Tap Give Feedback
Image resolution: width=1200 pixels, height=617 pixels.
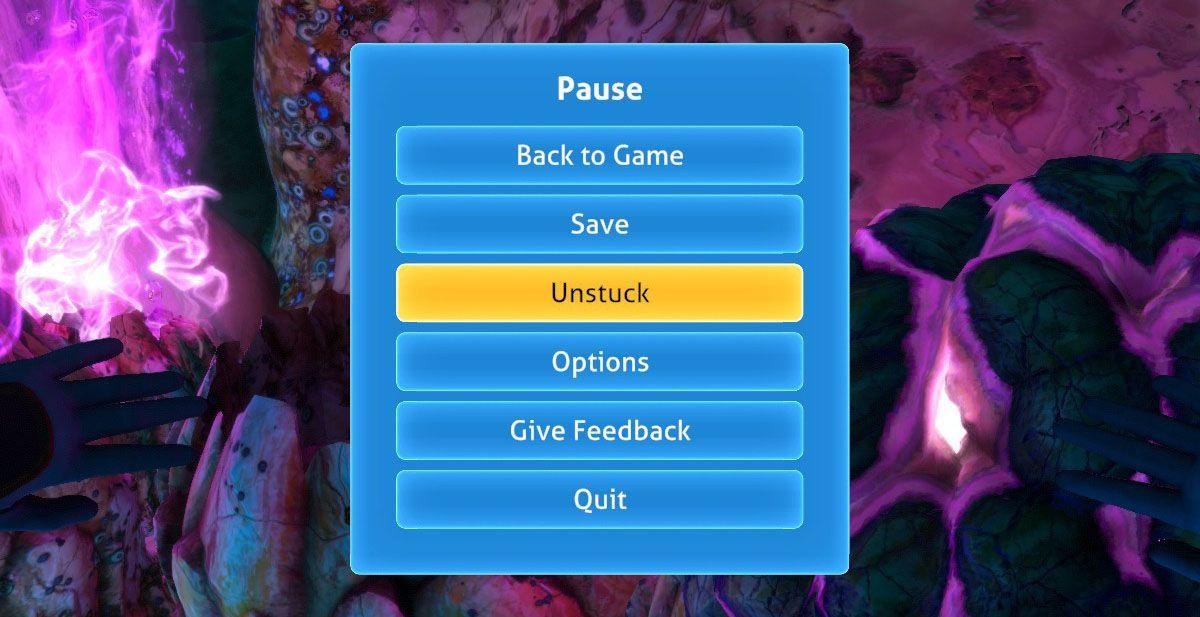(599, 431)
